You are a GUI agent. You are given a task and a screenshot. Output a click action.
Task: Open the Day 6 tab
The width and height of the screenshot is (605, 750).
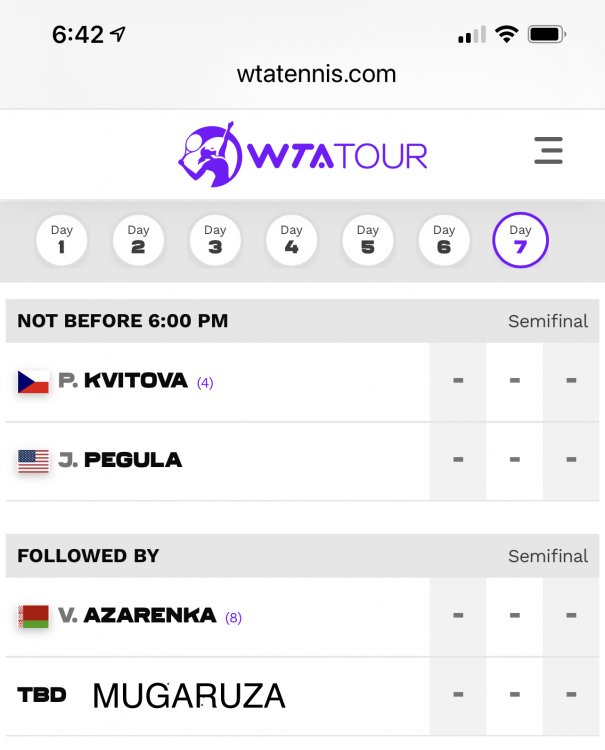444,241
